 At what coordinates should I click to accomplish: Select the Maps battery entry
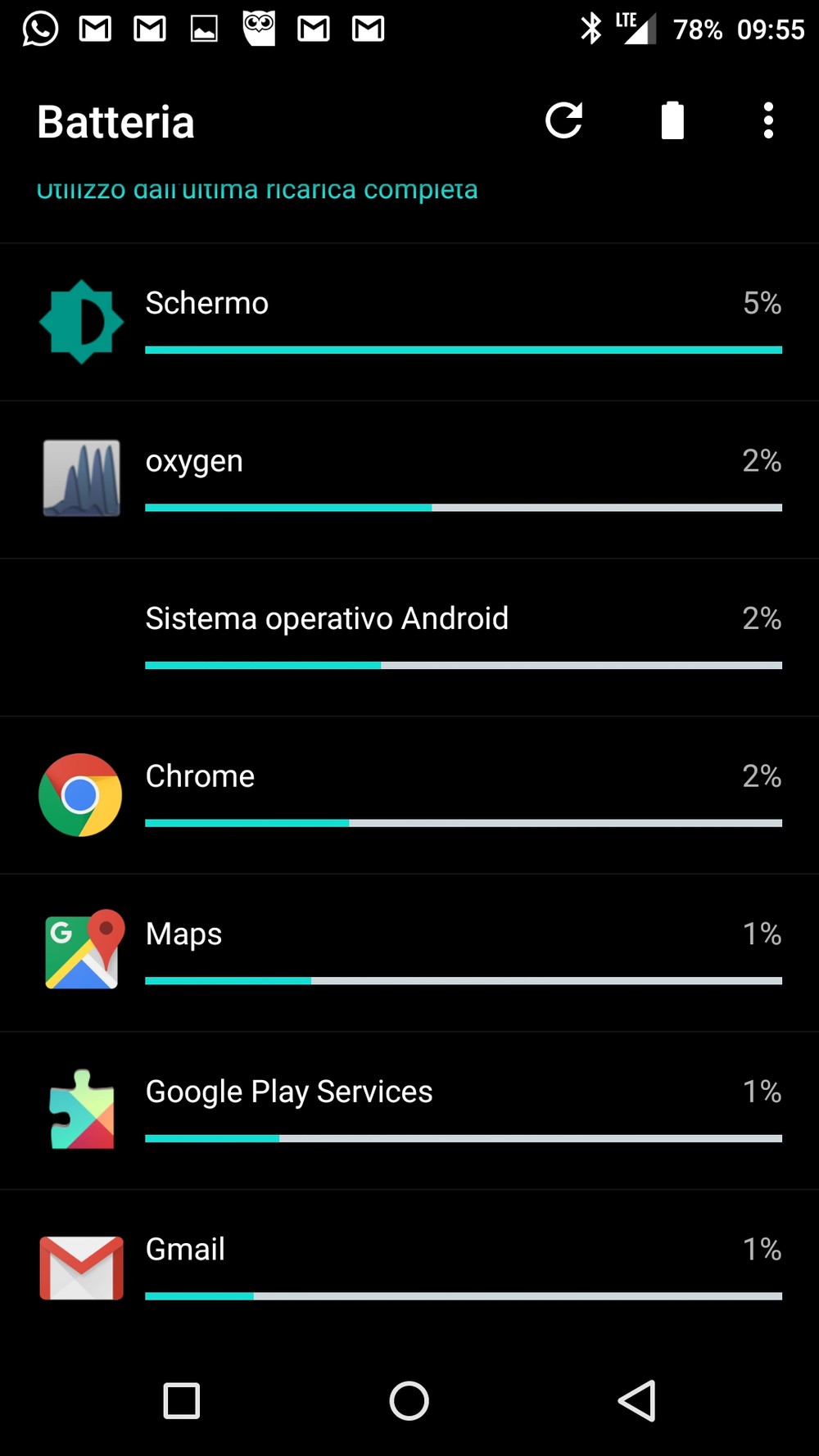409,953
